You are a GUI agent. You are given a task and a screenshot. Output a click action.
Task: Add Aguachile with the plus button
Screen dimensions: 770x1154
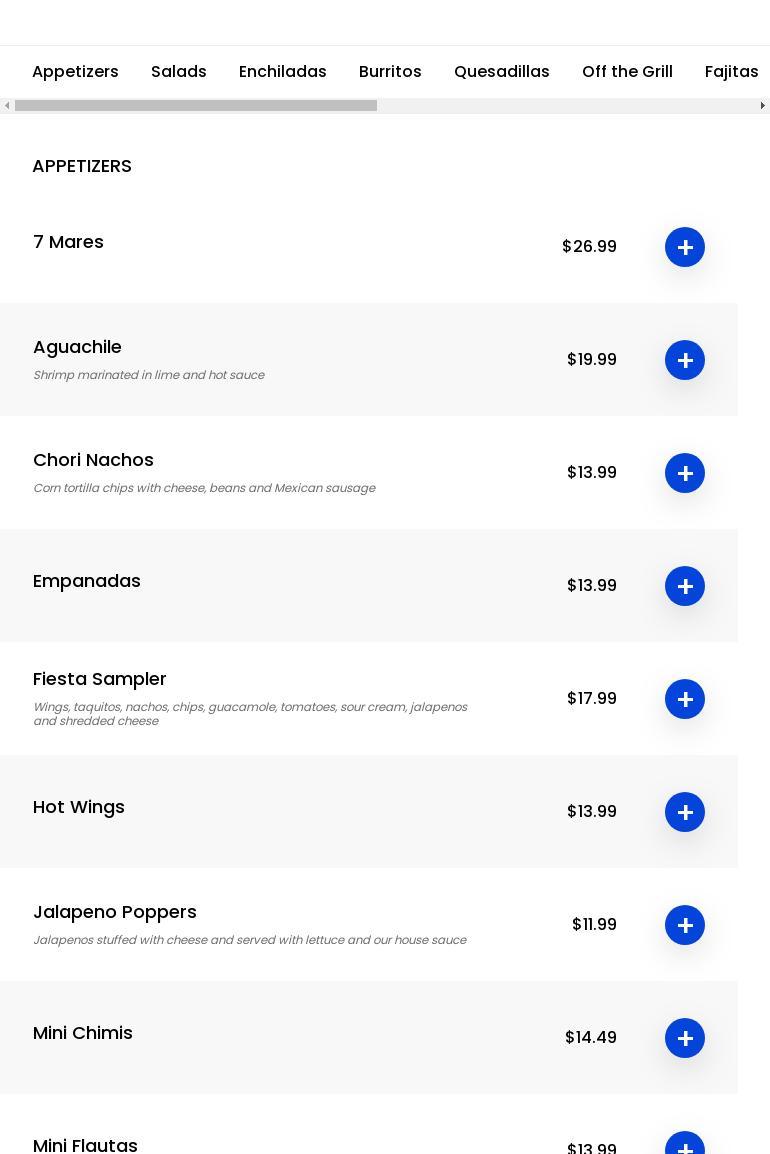(x=685, y=360)
